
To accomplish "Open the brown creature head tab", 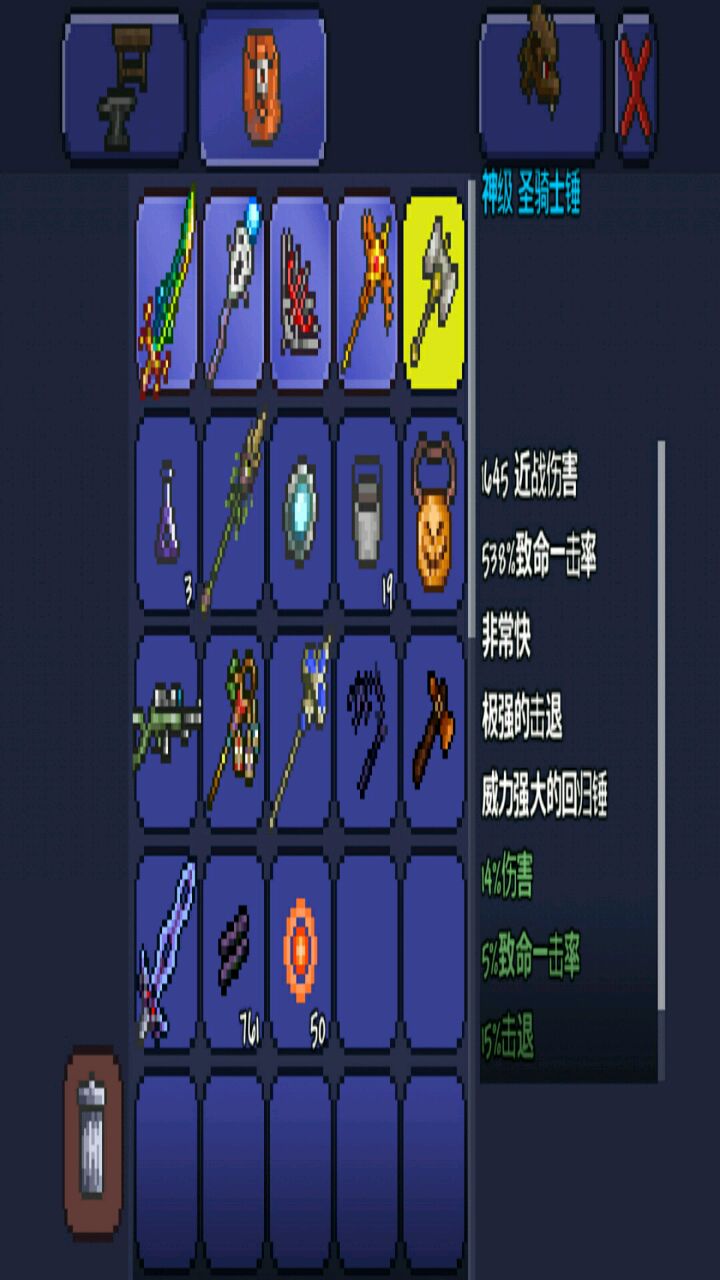I will pos(541,85).
